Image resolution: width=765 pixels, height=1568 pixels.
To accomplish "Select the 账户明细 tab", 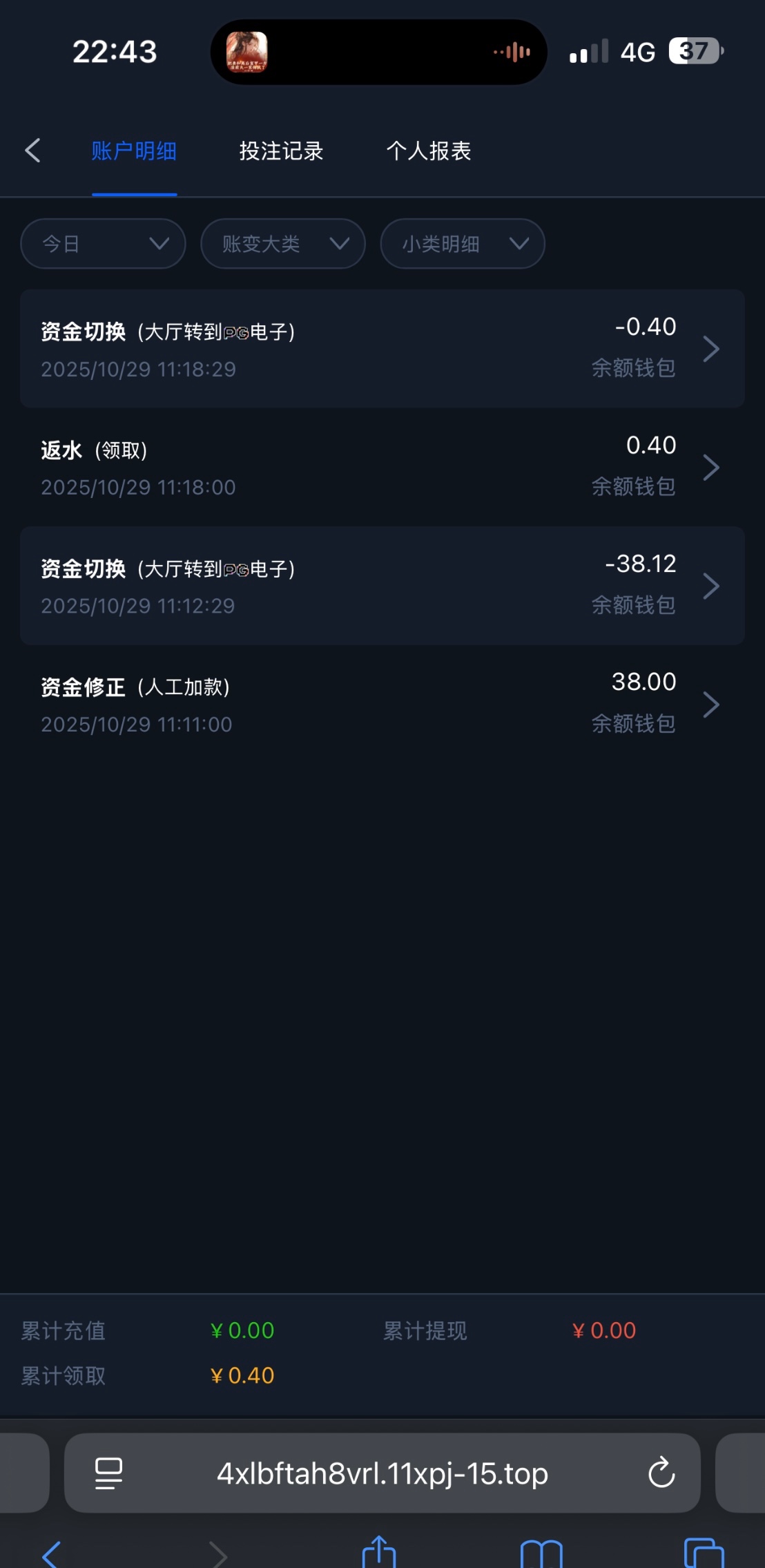I will [134, 151].
